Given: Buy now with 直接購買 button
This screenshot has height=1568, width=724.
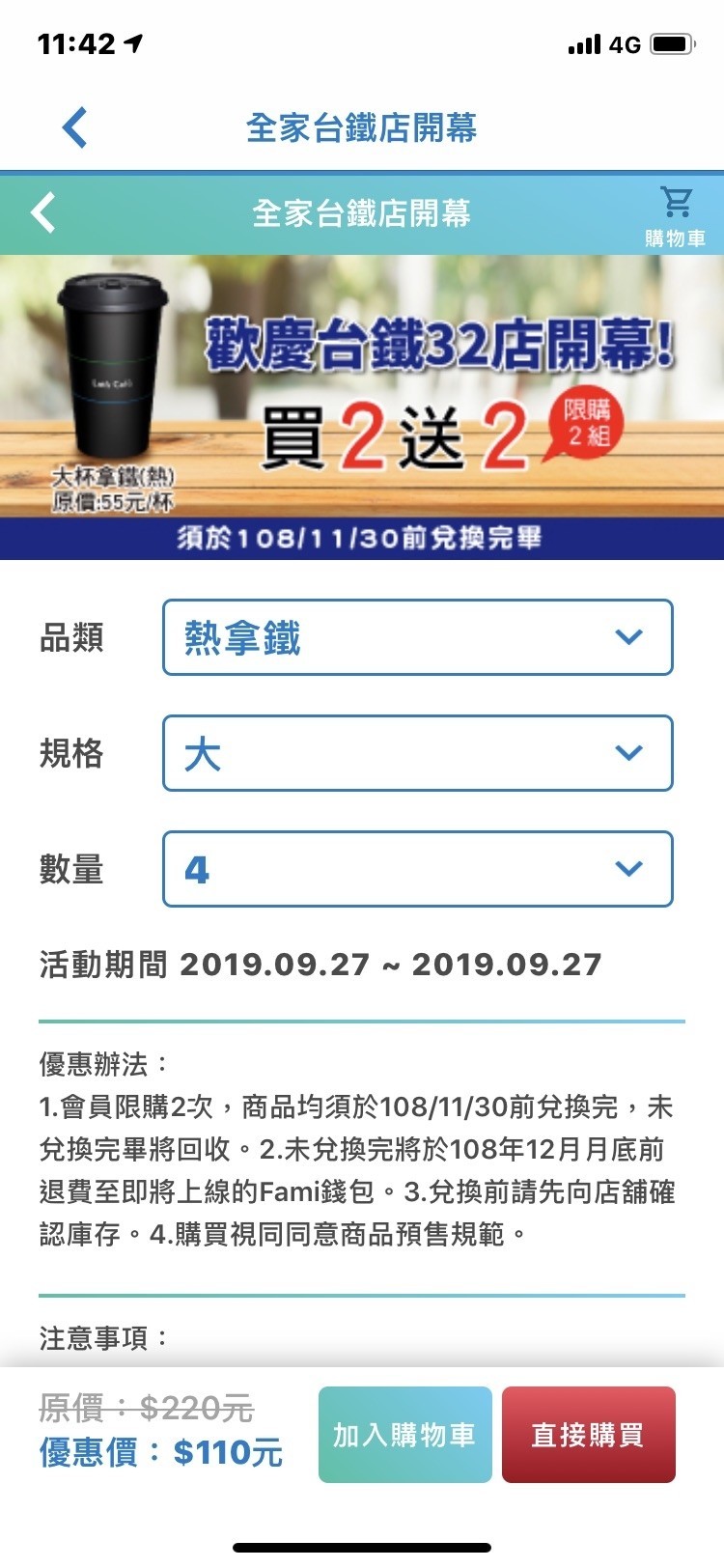Looking at the screenshot, I should pos(589,1435).
